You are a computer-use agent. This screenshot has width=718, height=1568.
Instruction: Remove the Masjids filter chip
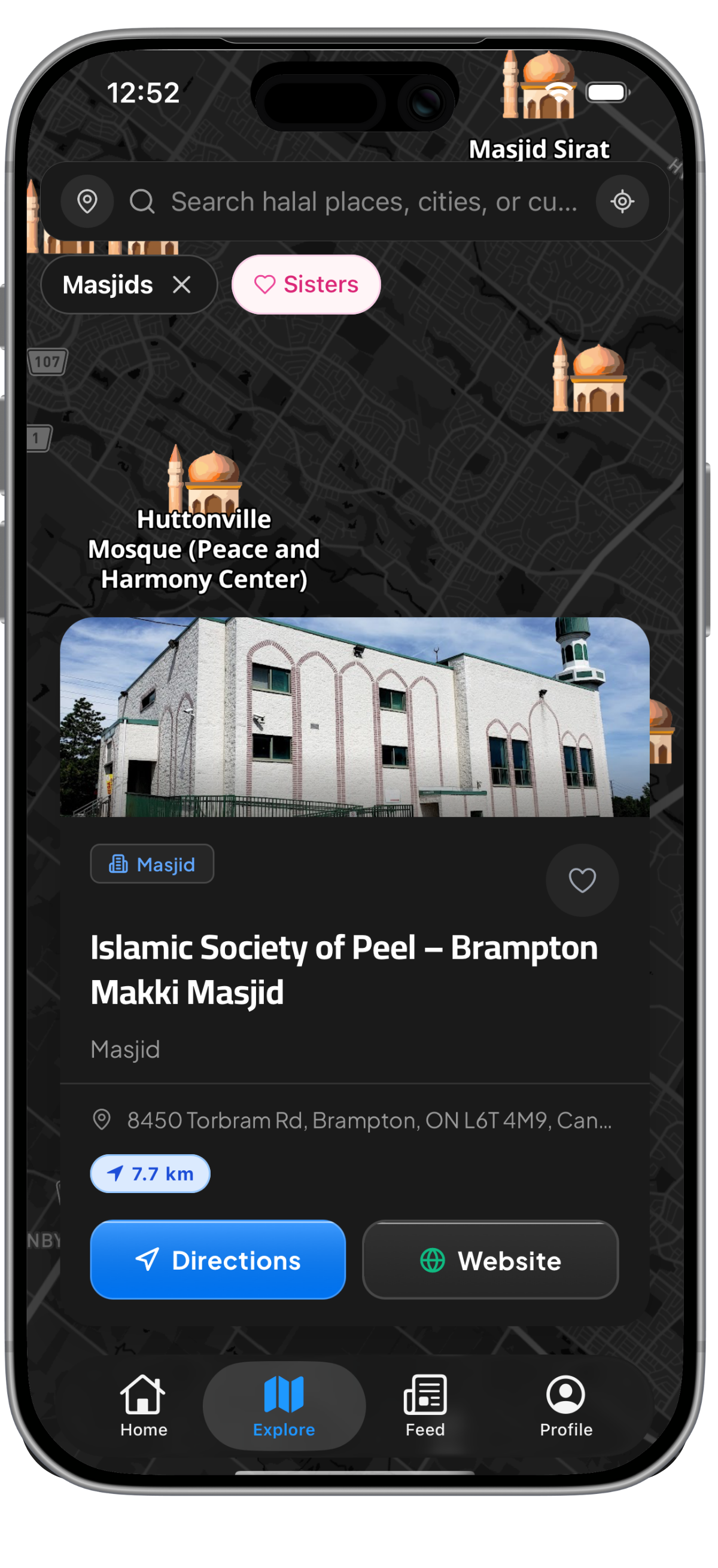[181, 284]
